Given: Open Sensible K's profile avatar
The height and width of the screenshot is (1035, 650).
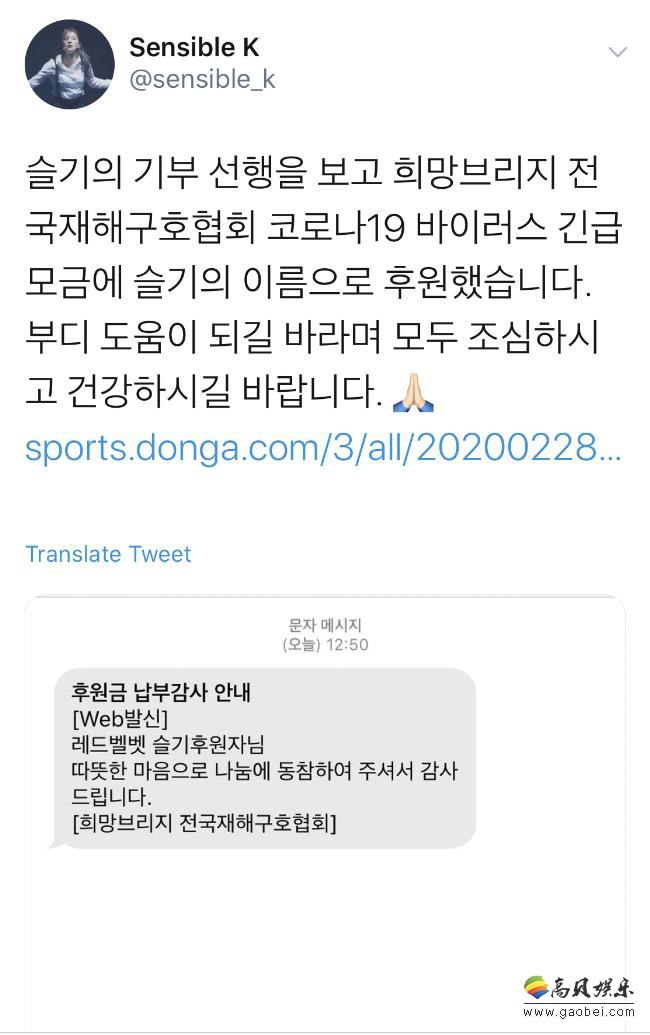Looking at the screenshot, I should click(70, 64).
